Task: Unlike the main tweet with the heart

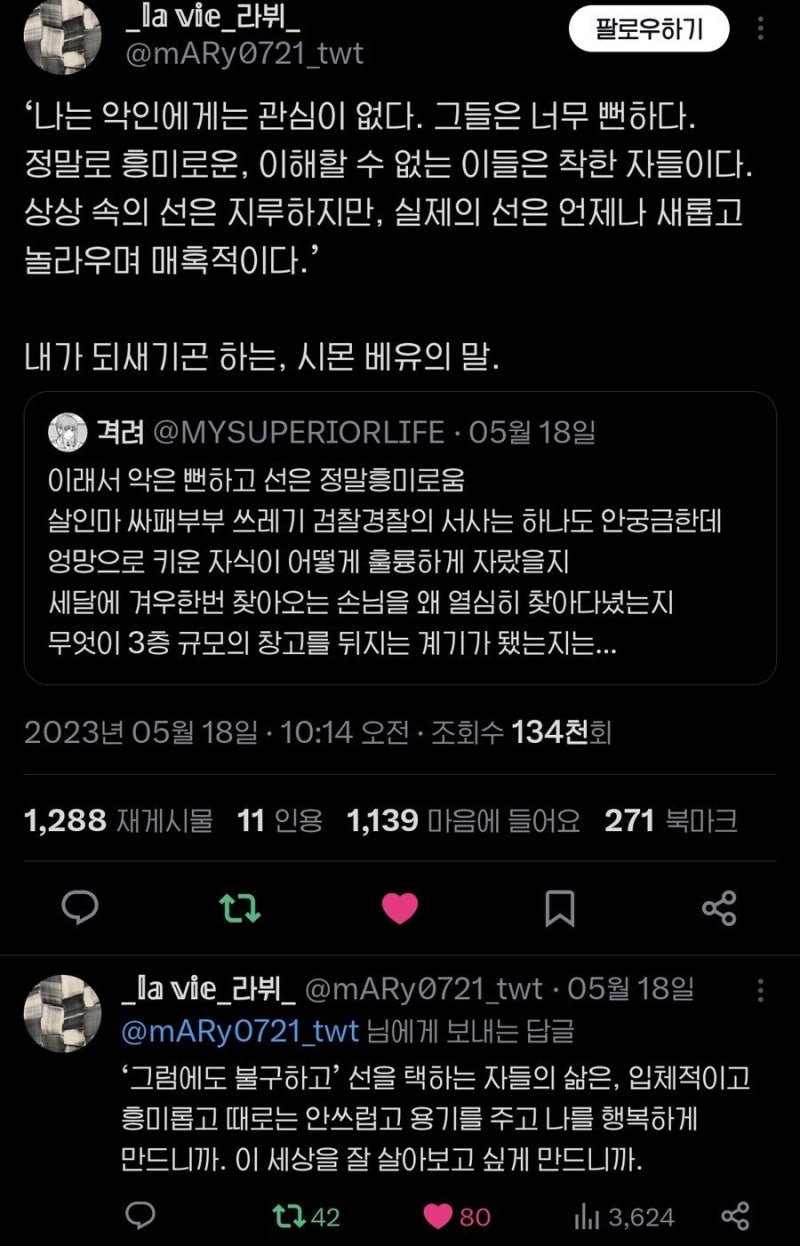Action: coord(400,908)
